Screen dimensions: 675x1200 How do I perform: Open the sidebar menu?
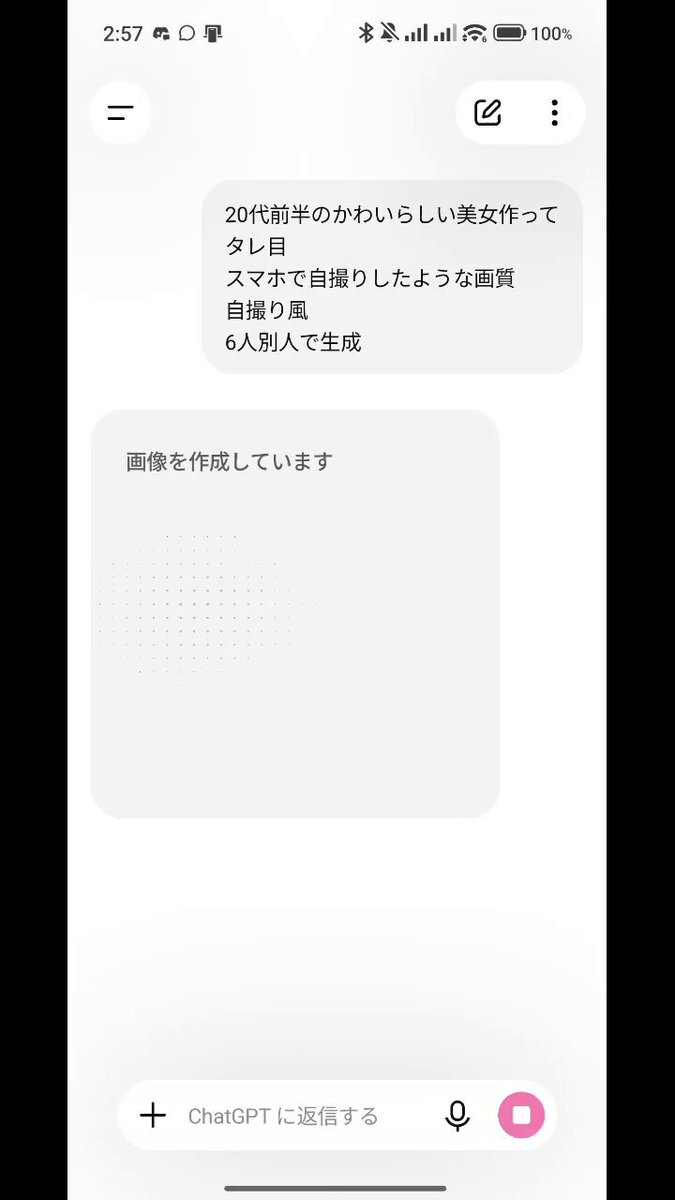point(120,113)
